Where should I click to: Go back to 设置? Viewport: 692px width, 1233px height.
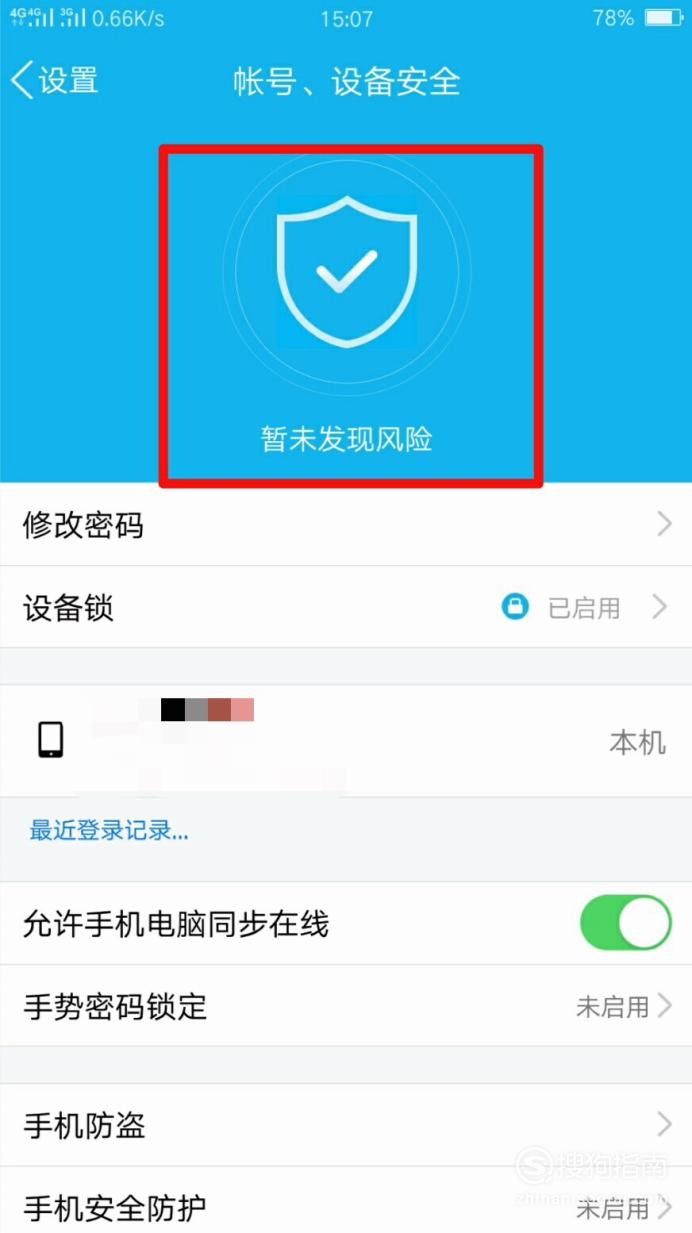click(x=55, y=81)
